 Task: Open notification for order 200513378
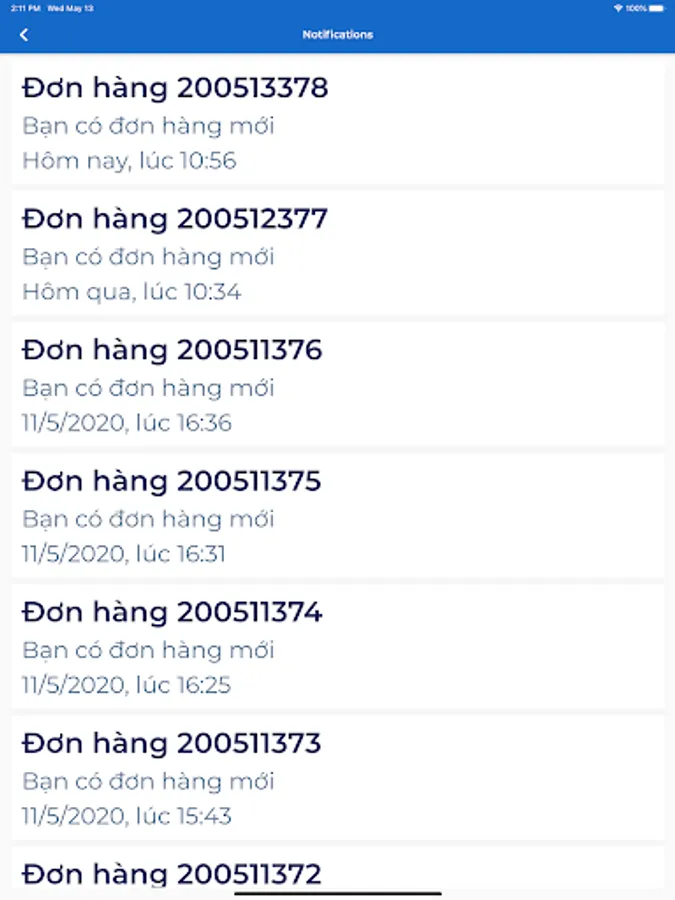click(x=337, y=123)
